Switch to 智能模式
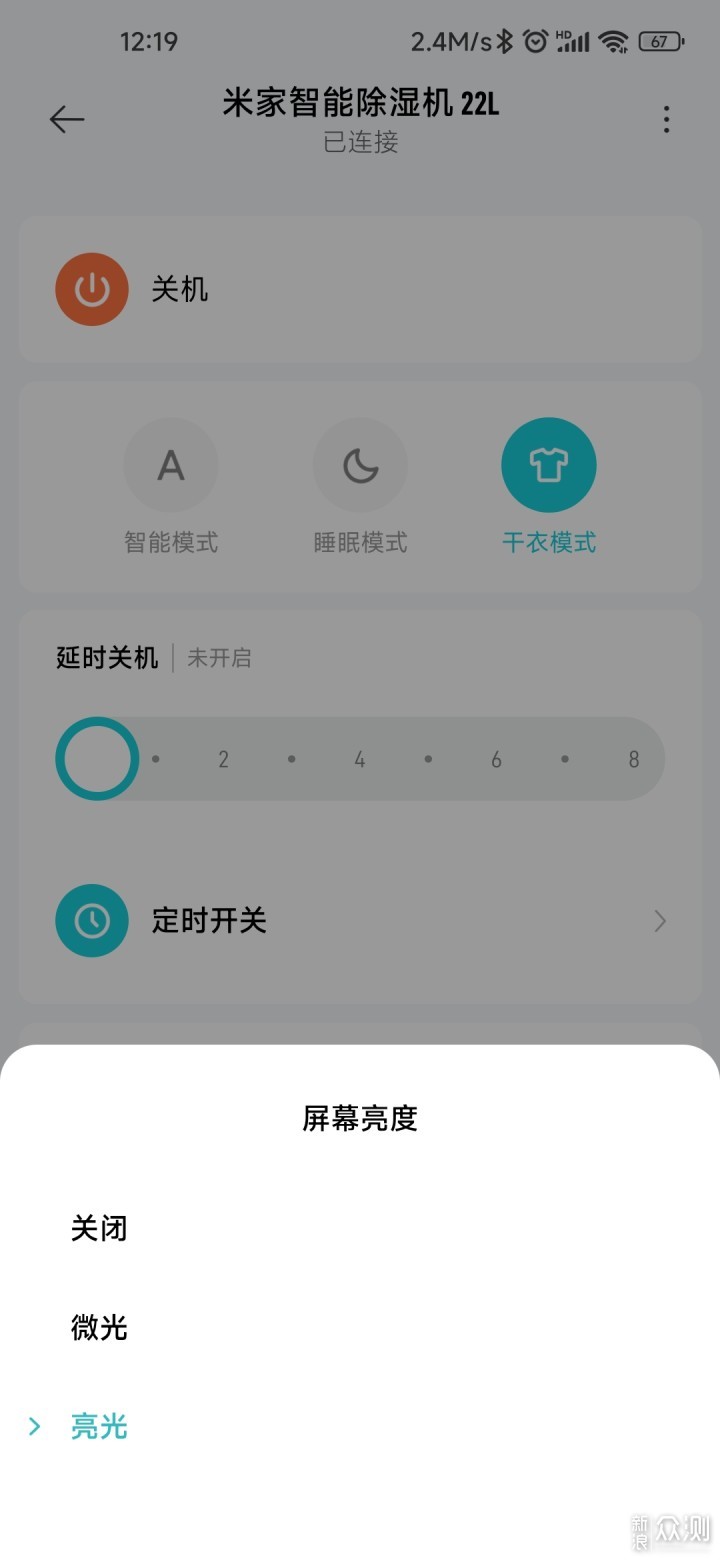The width and height of the screenshot is (720, 1560). (171, 466)
